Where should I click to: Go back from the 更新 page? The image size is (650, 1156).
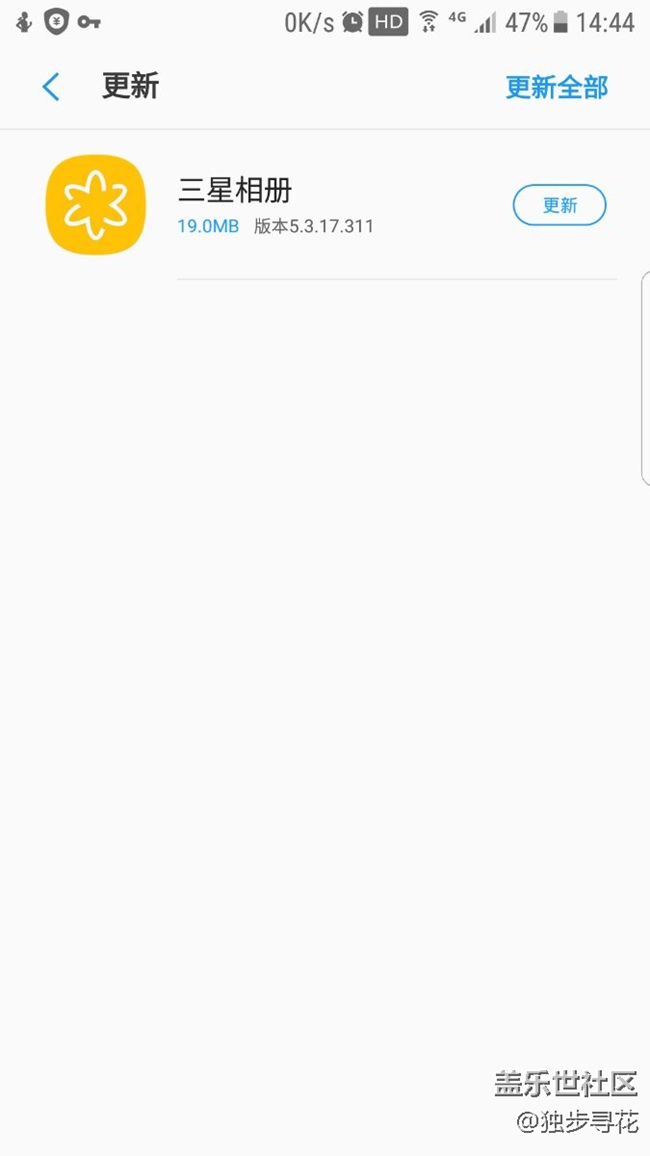[51, 87]
